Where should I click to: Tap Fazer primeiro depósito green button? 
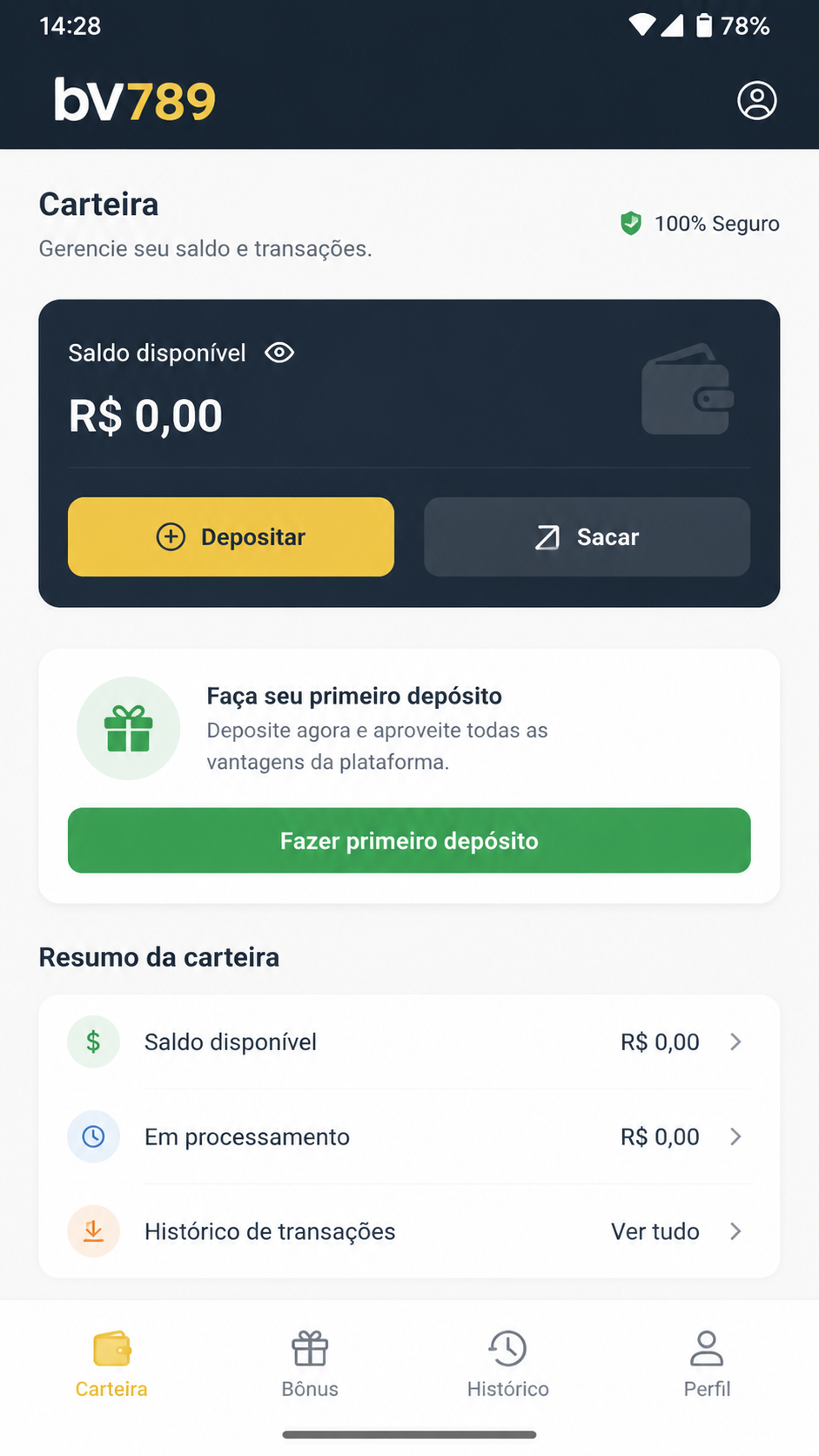point(409,840)
